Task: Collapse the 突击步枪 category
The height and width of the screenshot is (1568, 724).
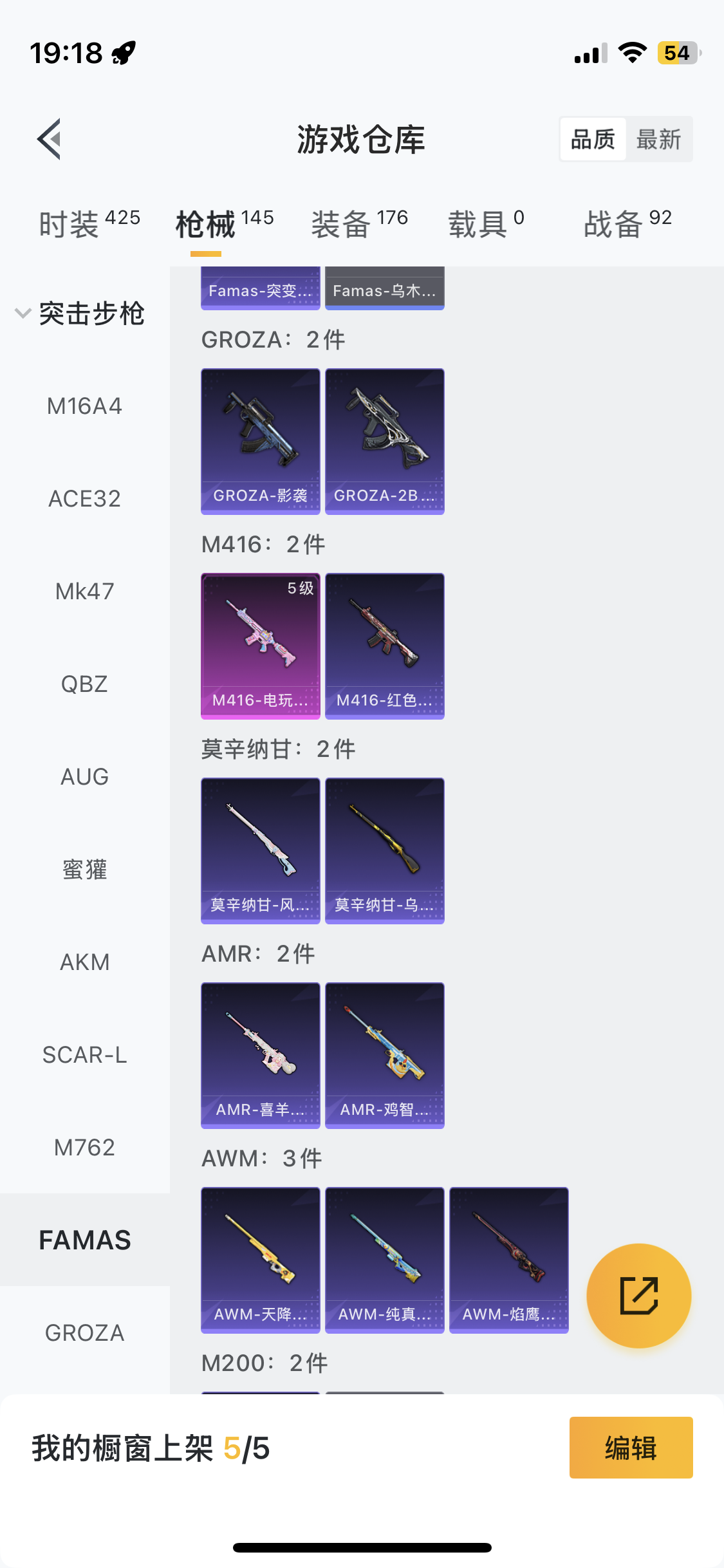Action: 80,313
